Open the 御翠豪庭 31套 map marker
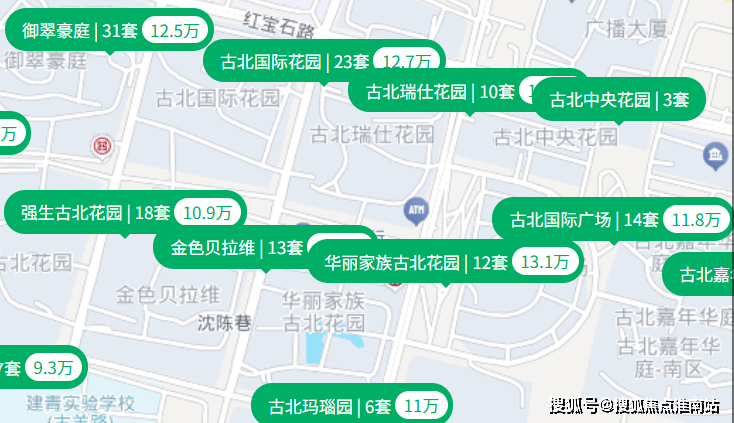734x423 pixels. click(110, 30)
